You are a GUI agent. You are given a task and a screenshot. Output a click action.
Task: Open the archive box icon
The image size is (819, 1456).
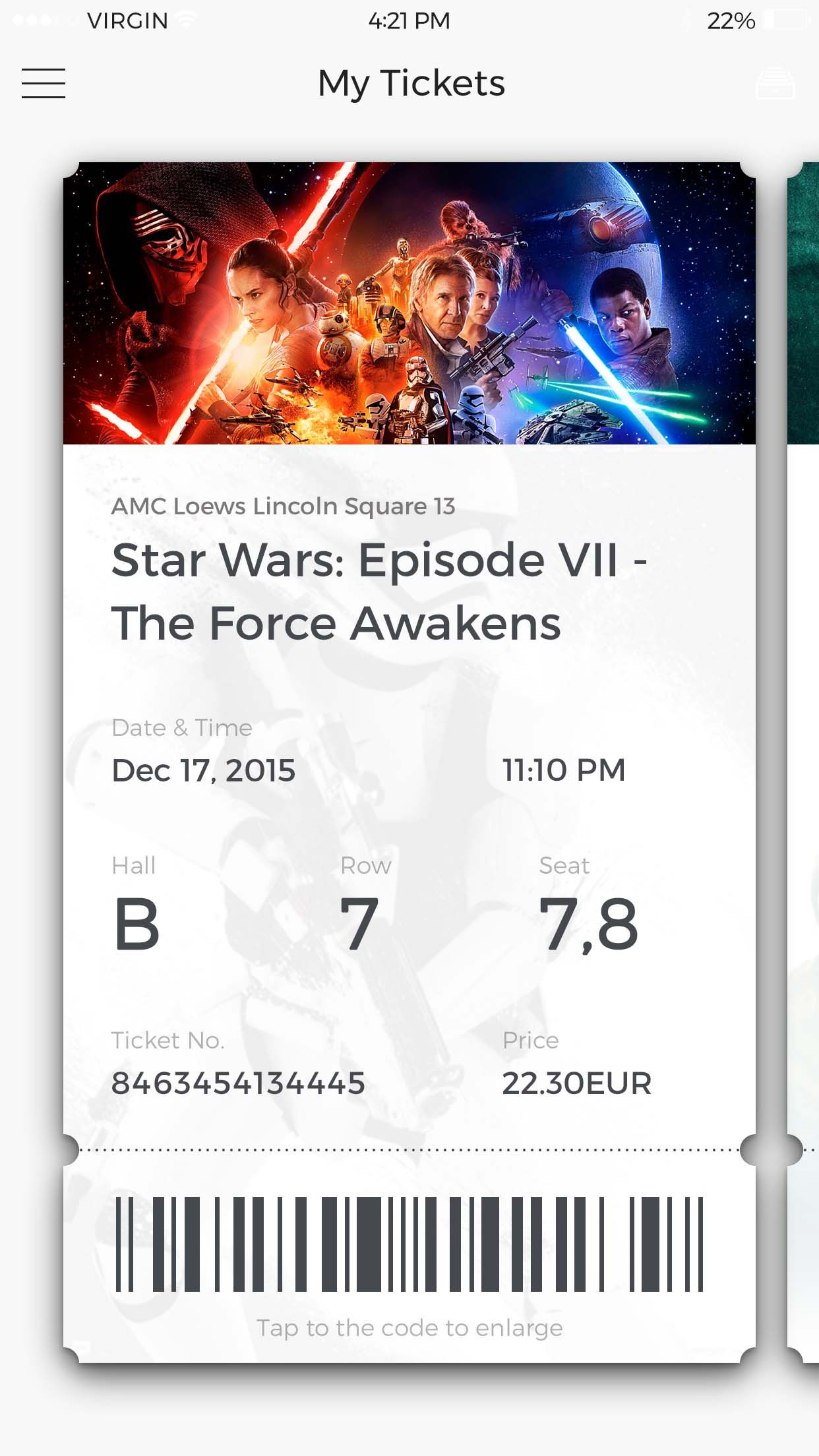coord(775,83)
